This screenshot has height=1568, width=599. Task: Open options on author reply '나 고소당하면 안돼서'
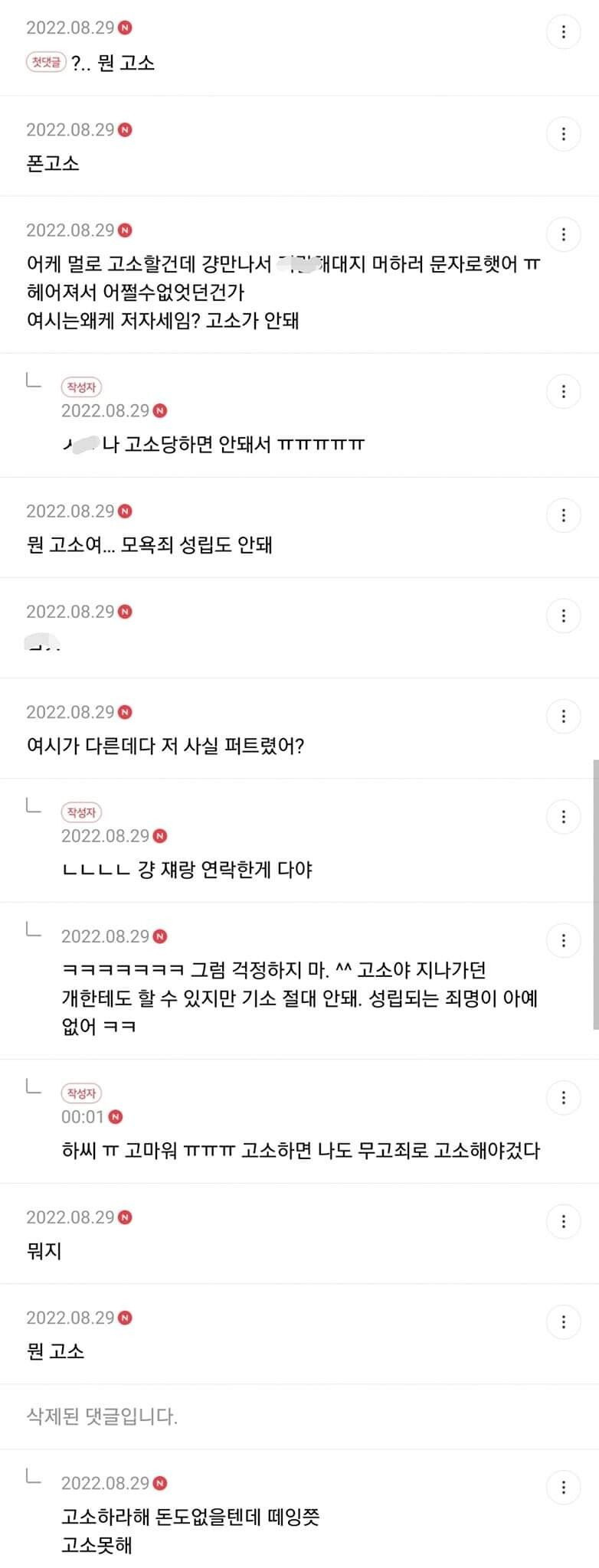pyautogui.click(x=564, y=391)
